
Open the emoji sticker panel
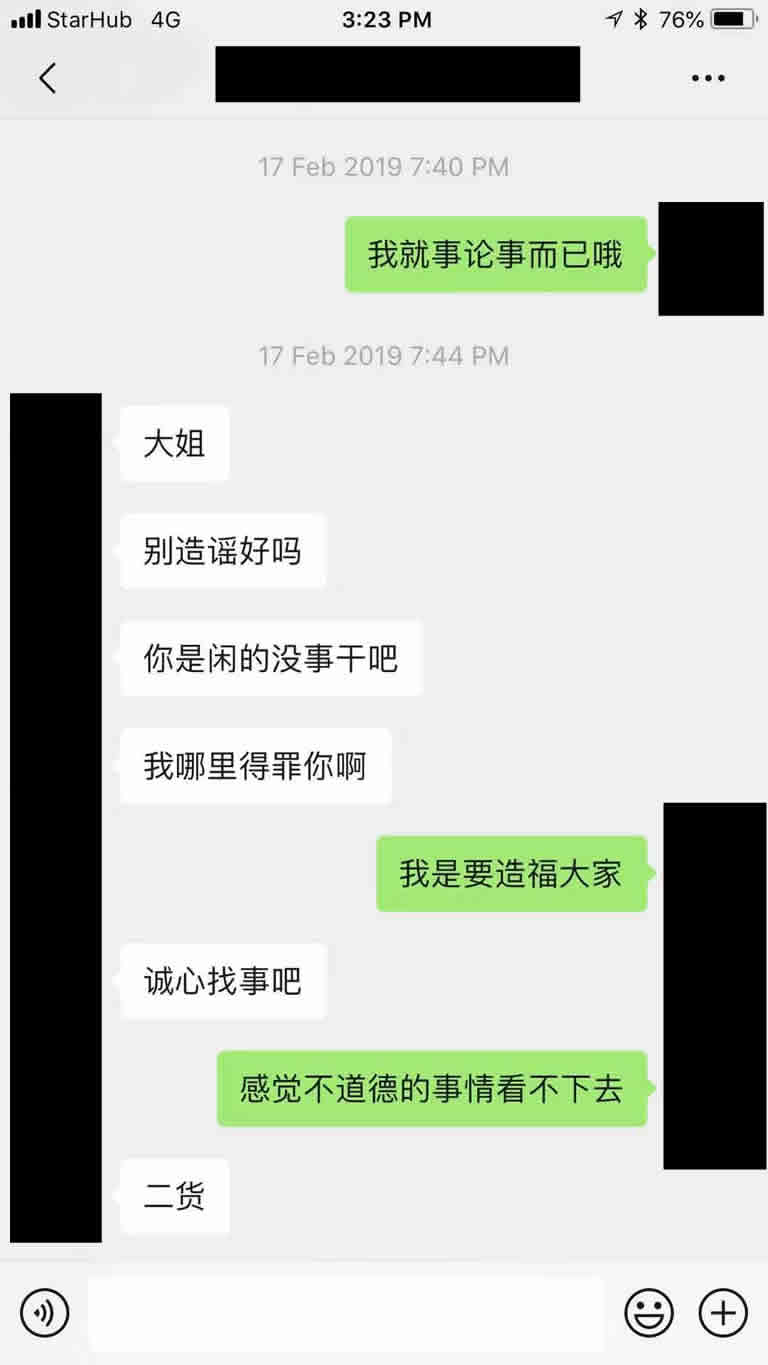click(649, 1312)
